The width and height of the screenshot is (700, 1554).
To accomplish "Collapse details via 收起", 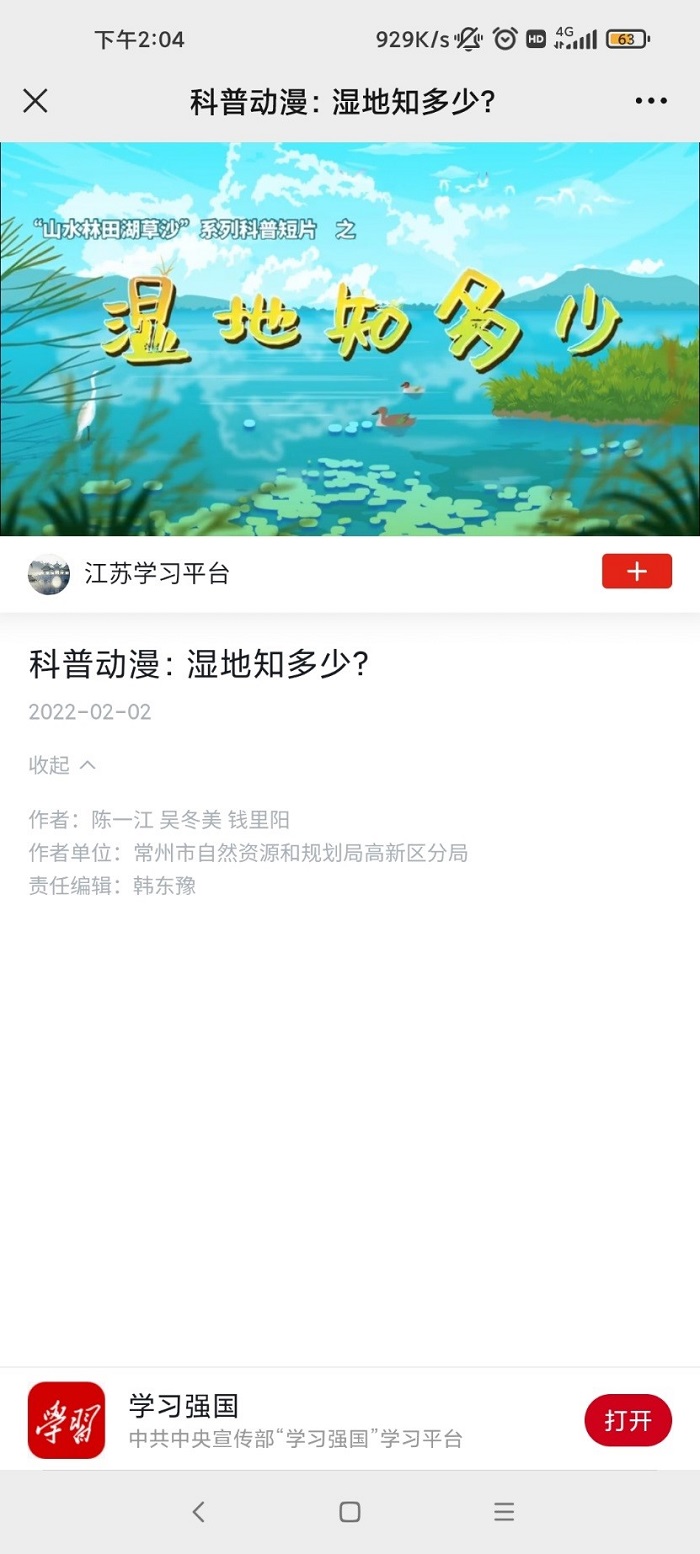I will (x=62, y=765).
